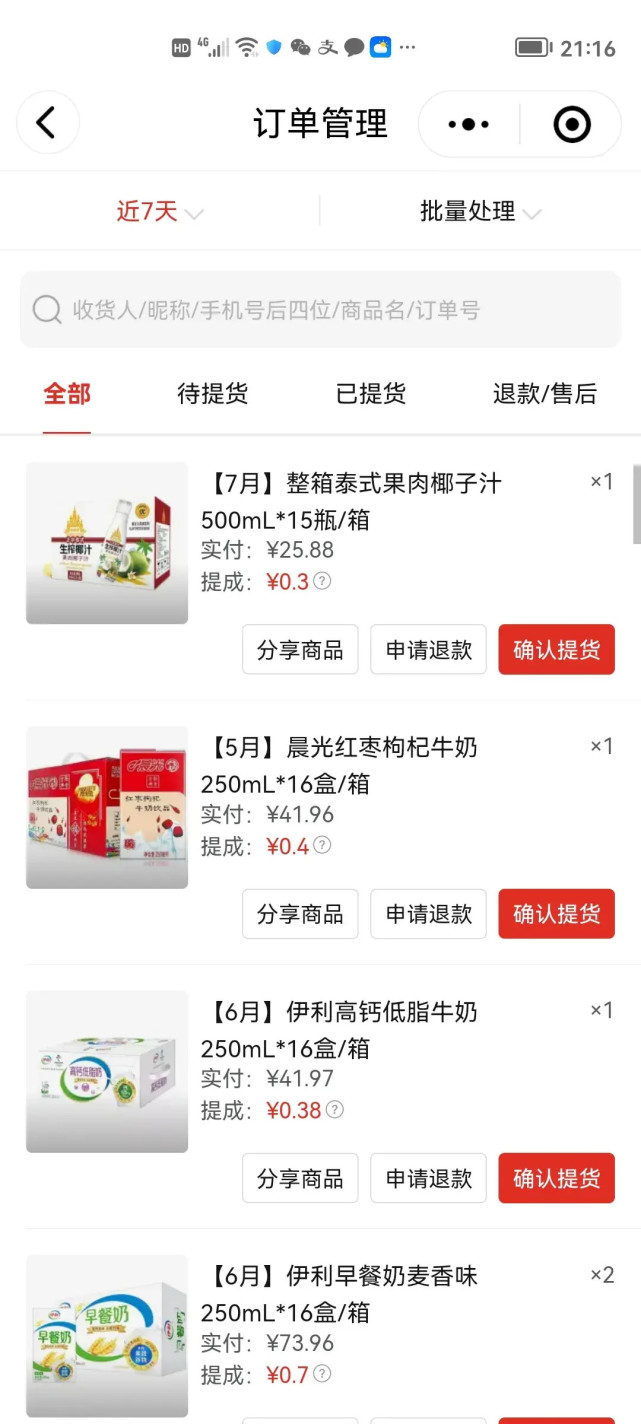The height and width of the screenshot is (1424, 641).
Task: Confirm pickup of 伊利高钙低脂牛奶 order
Action: coord(556,1178)
